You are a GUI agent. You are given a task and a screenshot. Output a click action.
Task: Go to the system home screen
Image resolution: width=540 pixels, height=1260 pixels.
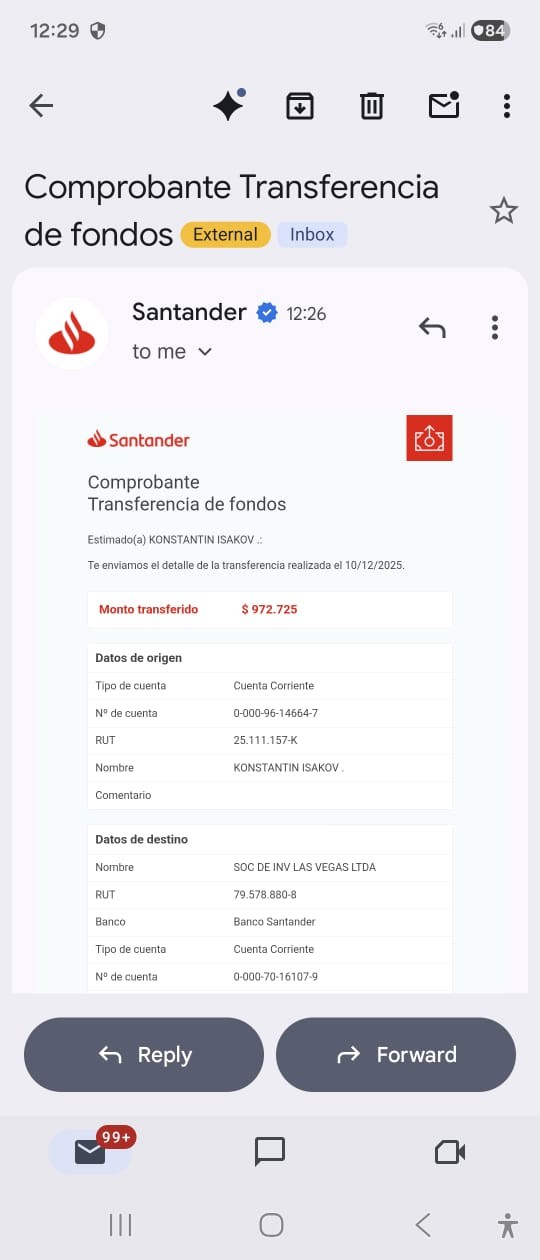(271, 1224)
